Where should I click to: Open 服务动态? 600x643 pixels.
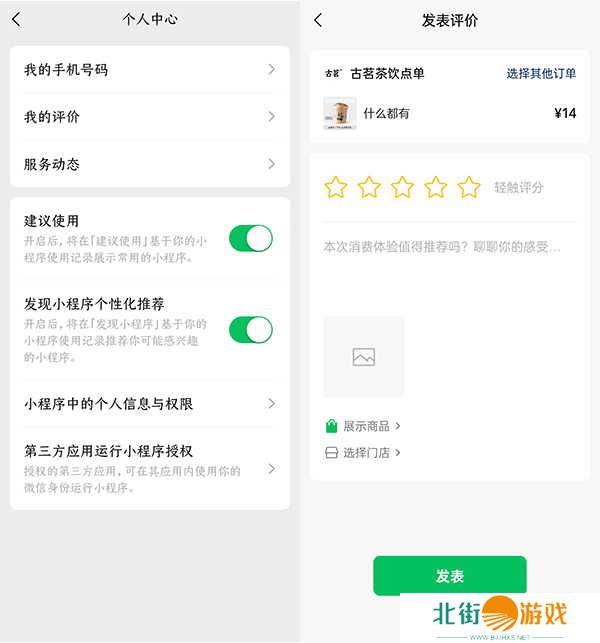[150, 164]
